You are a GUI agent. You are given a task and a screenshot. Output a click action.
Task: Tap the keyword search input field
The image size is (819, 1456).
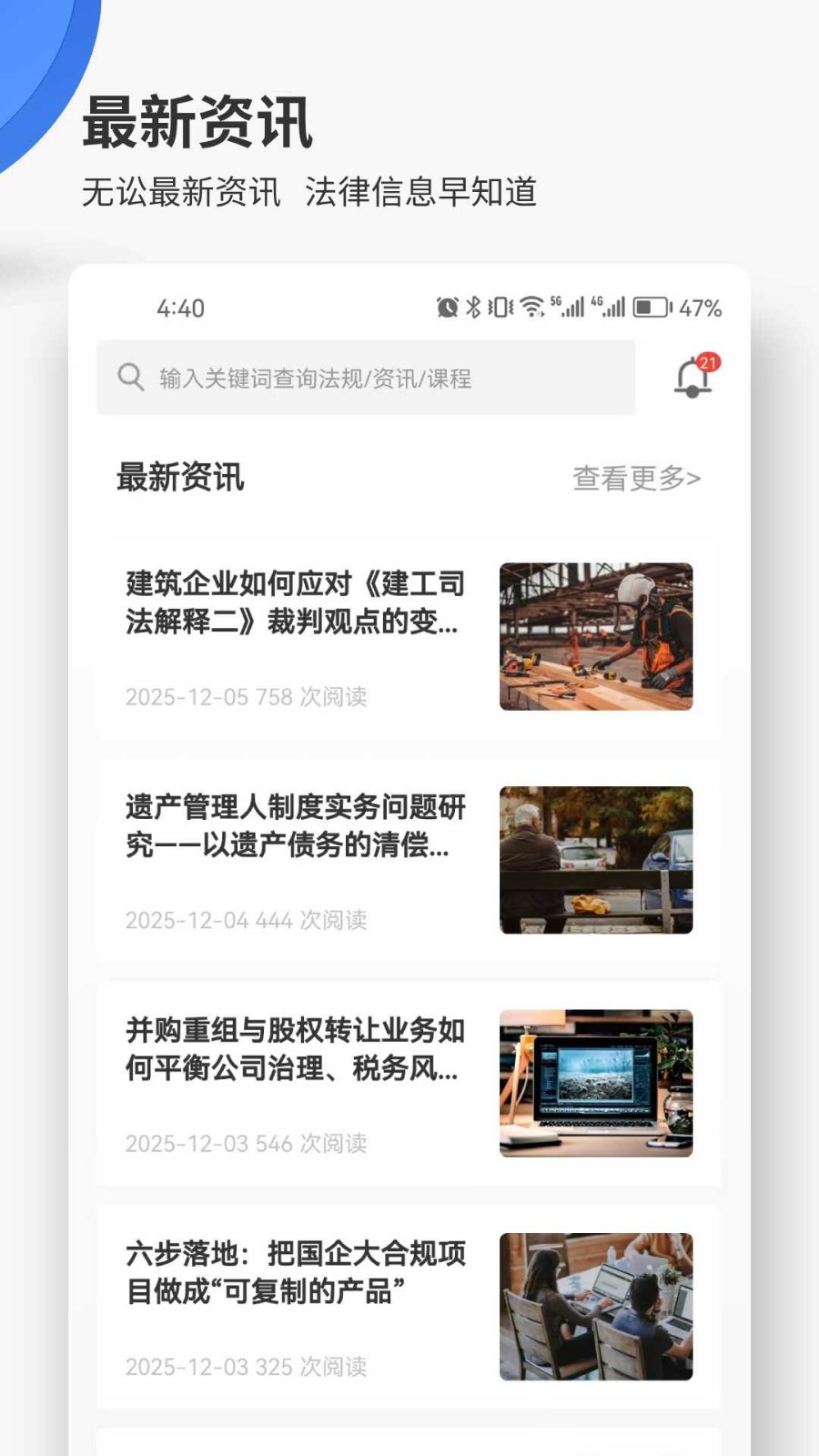[364, 376]
